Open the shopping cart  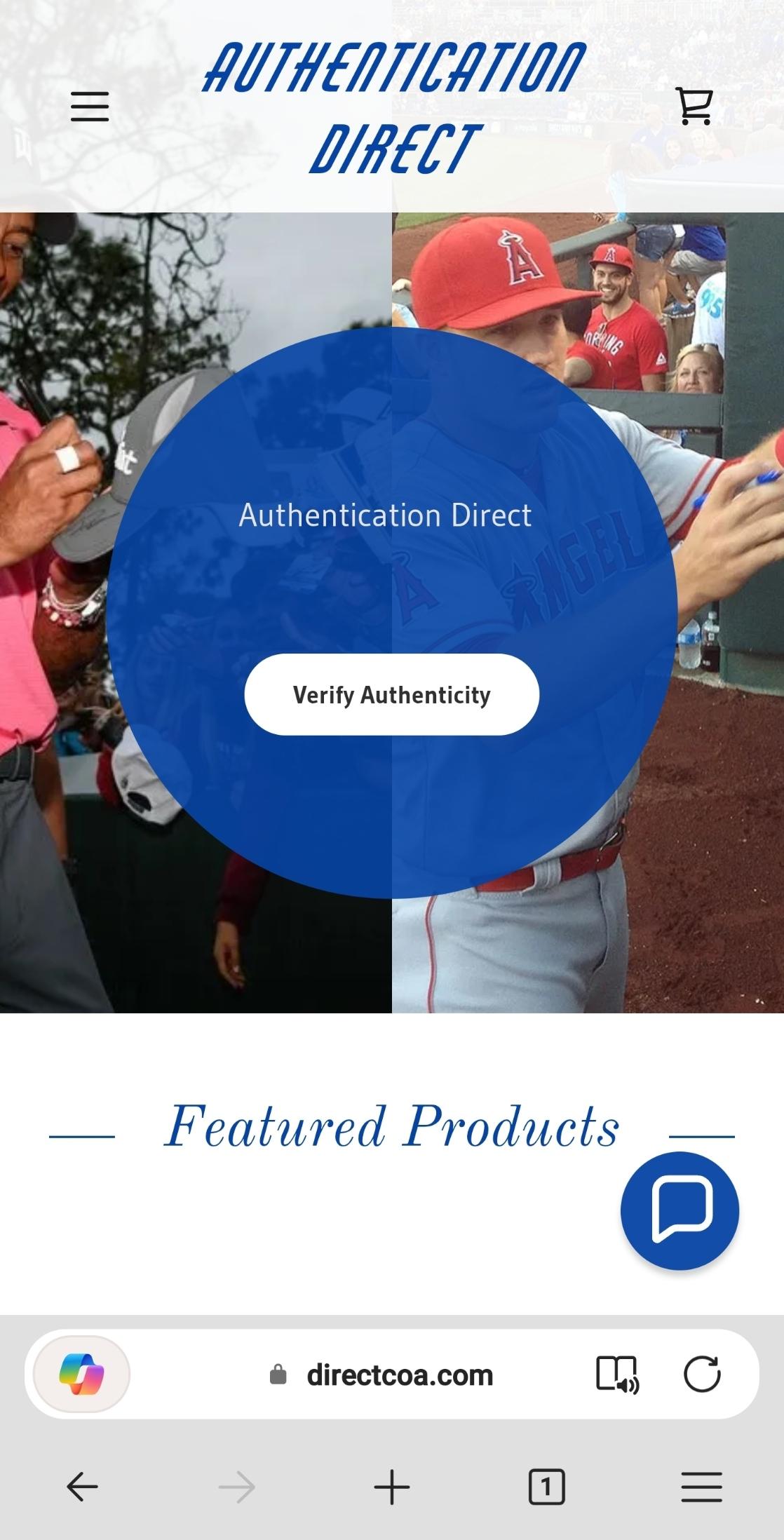(694, 107)
